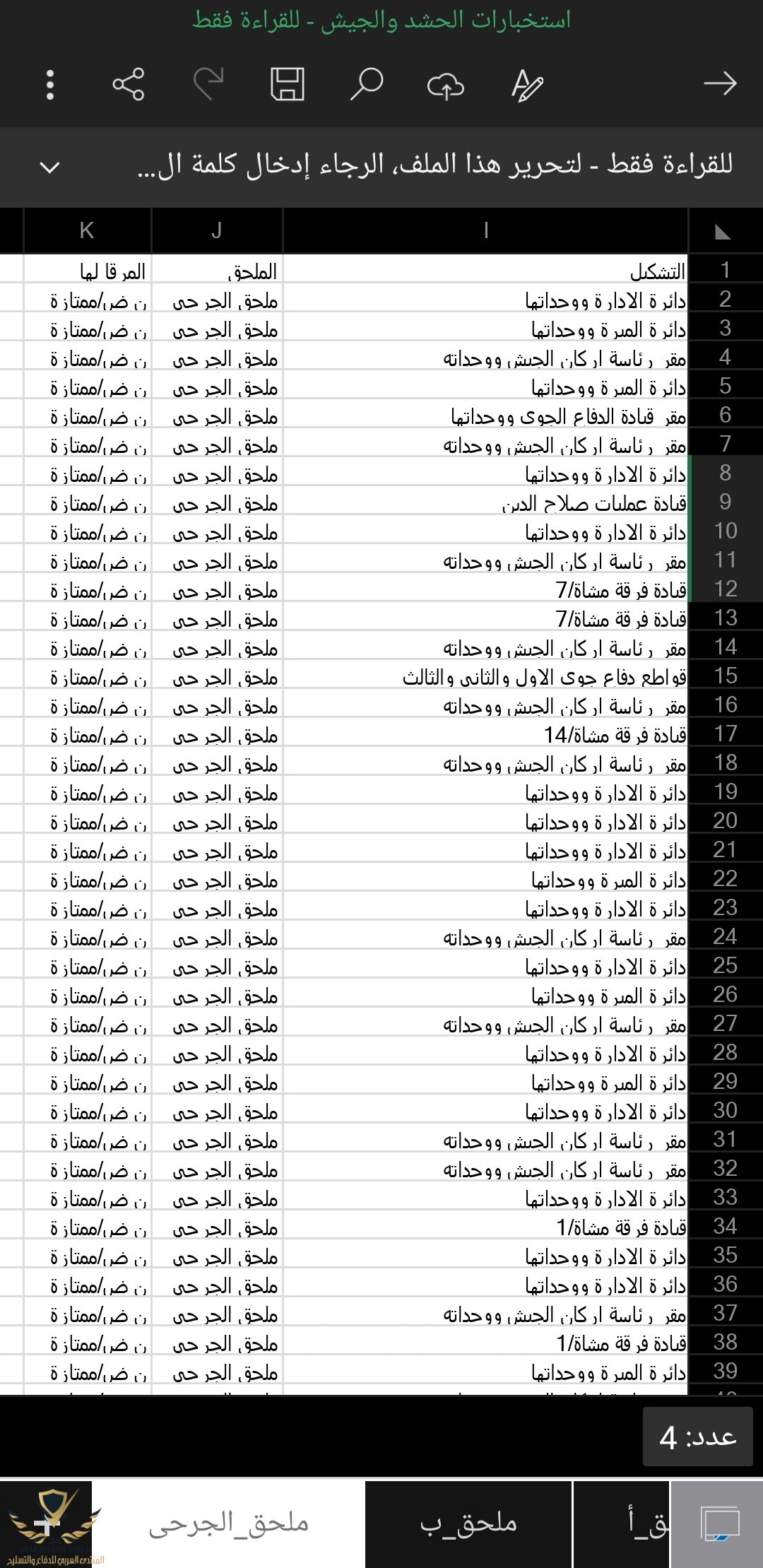Tap the sheets view icon beside tabs
The height and width of the screenshot is (1568, 763).
[x=719, y=1523]
